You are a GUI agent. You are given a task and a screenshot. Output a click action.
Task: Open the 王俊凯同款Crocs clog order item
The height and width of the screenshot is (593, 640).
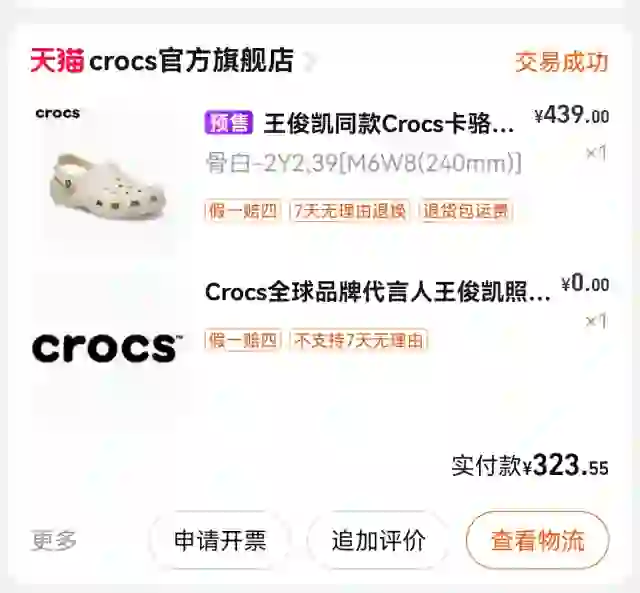coord(388,124)
